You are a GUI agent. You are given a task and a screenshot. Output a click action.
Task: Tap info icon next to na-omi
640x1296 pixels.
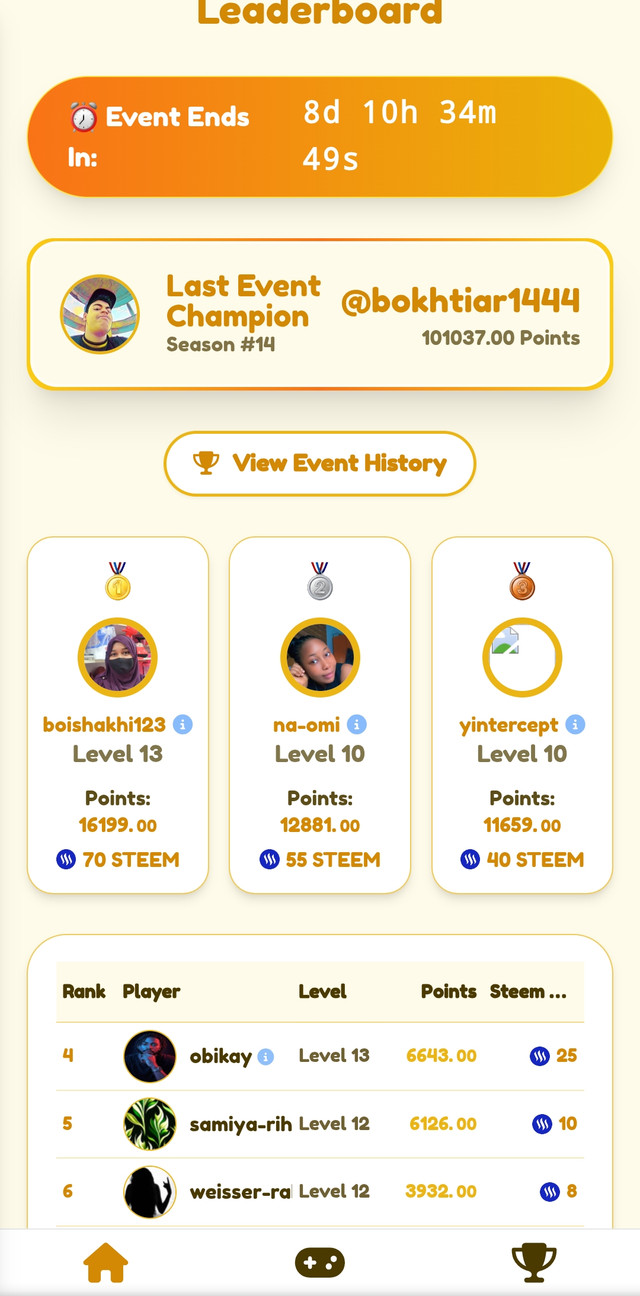(x=357, y=725)
